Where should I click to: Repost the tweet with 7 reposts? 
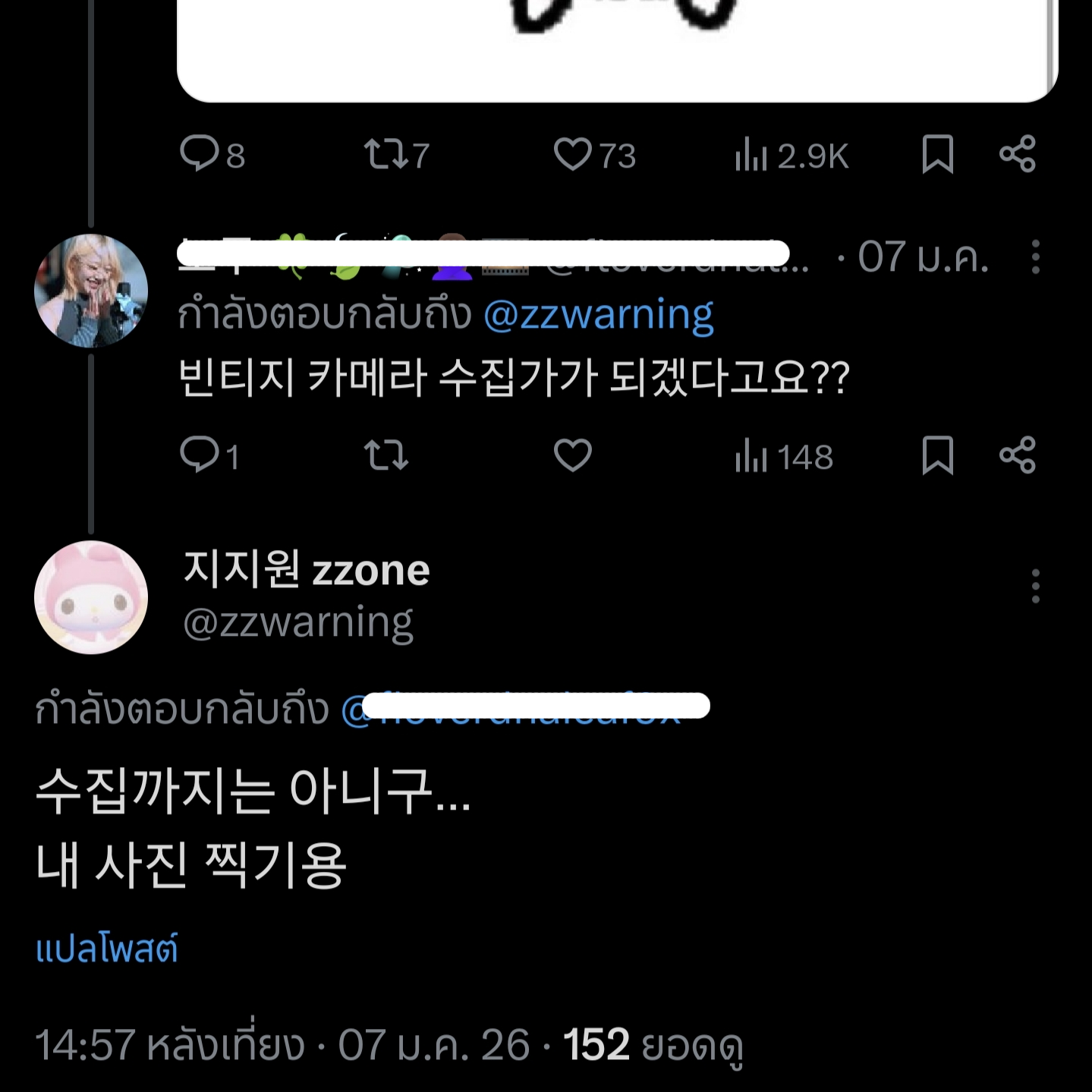pyautogui.click(x=386, y=154)
